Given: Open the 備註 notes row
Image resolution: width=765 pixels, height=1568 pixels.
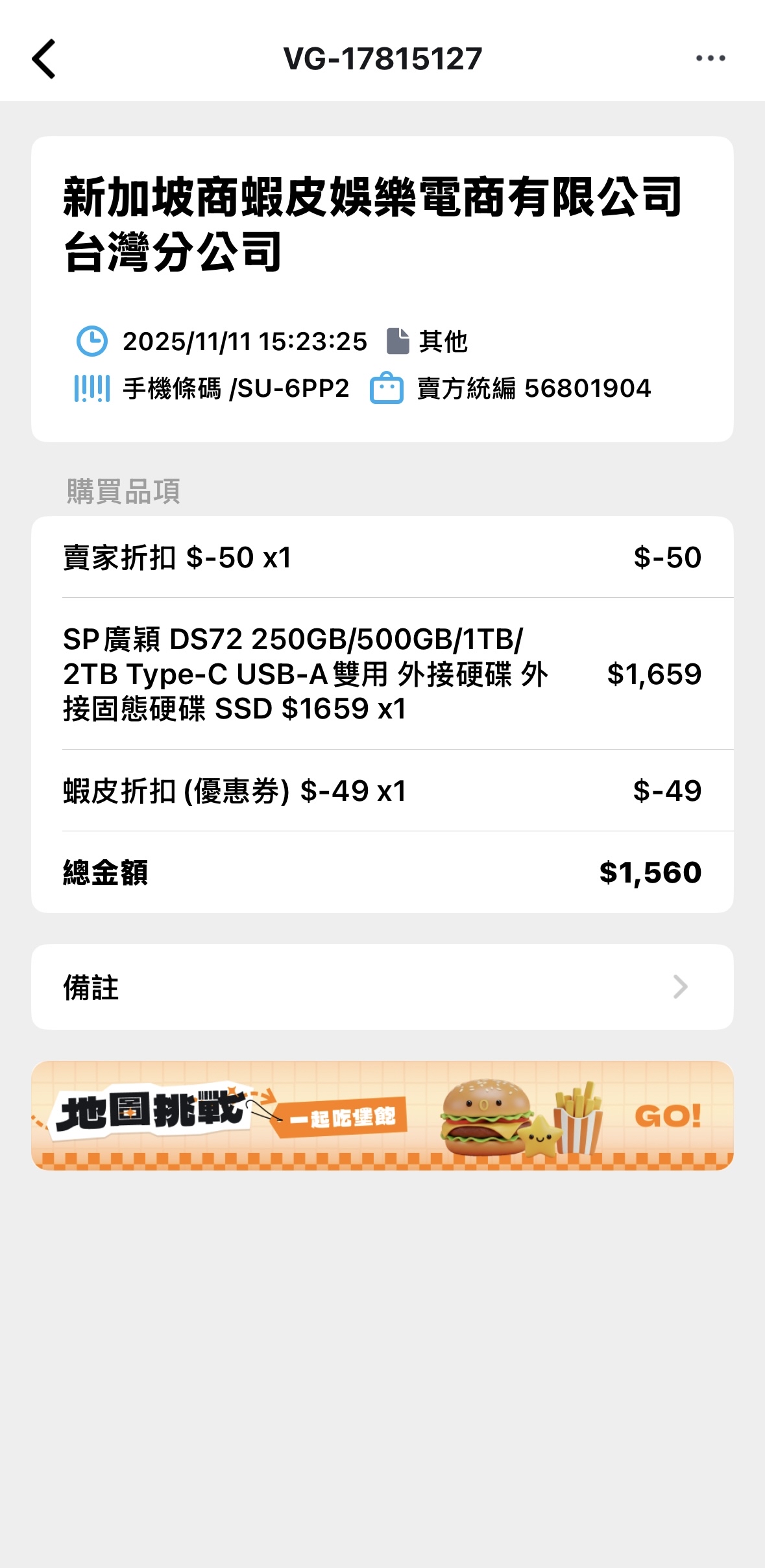Looking at the screenshot, I should click(x=382, y=987).
